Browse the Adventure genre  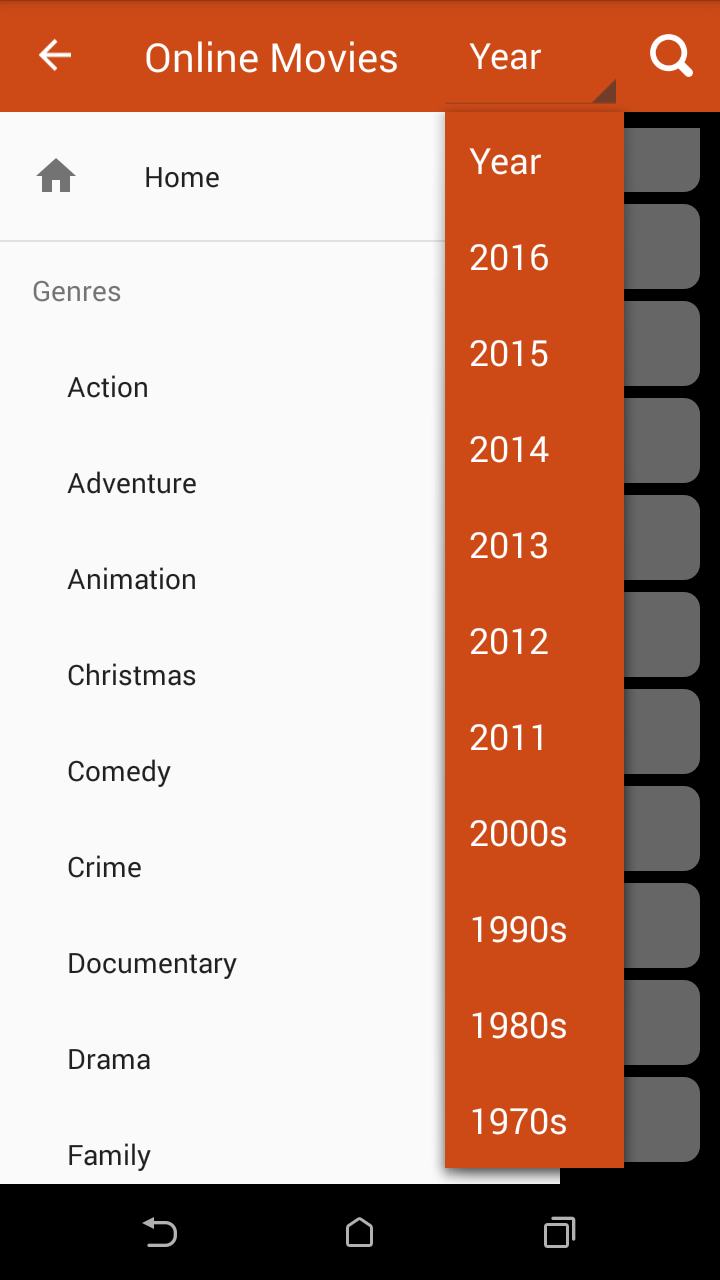222,484
